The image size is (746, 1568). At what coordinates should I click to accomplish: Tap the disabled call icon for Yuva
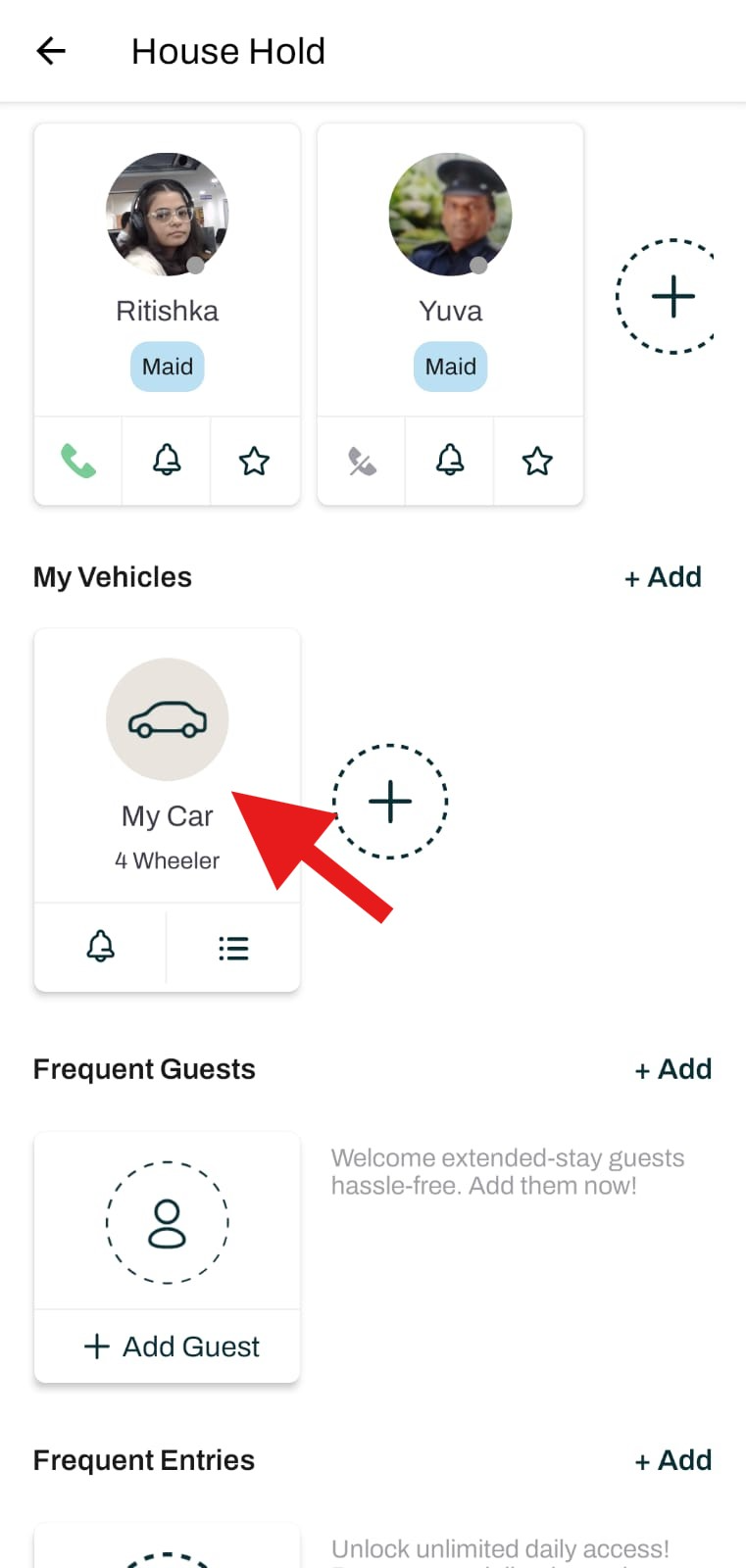pos(362,461)
